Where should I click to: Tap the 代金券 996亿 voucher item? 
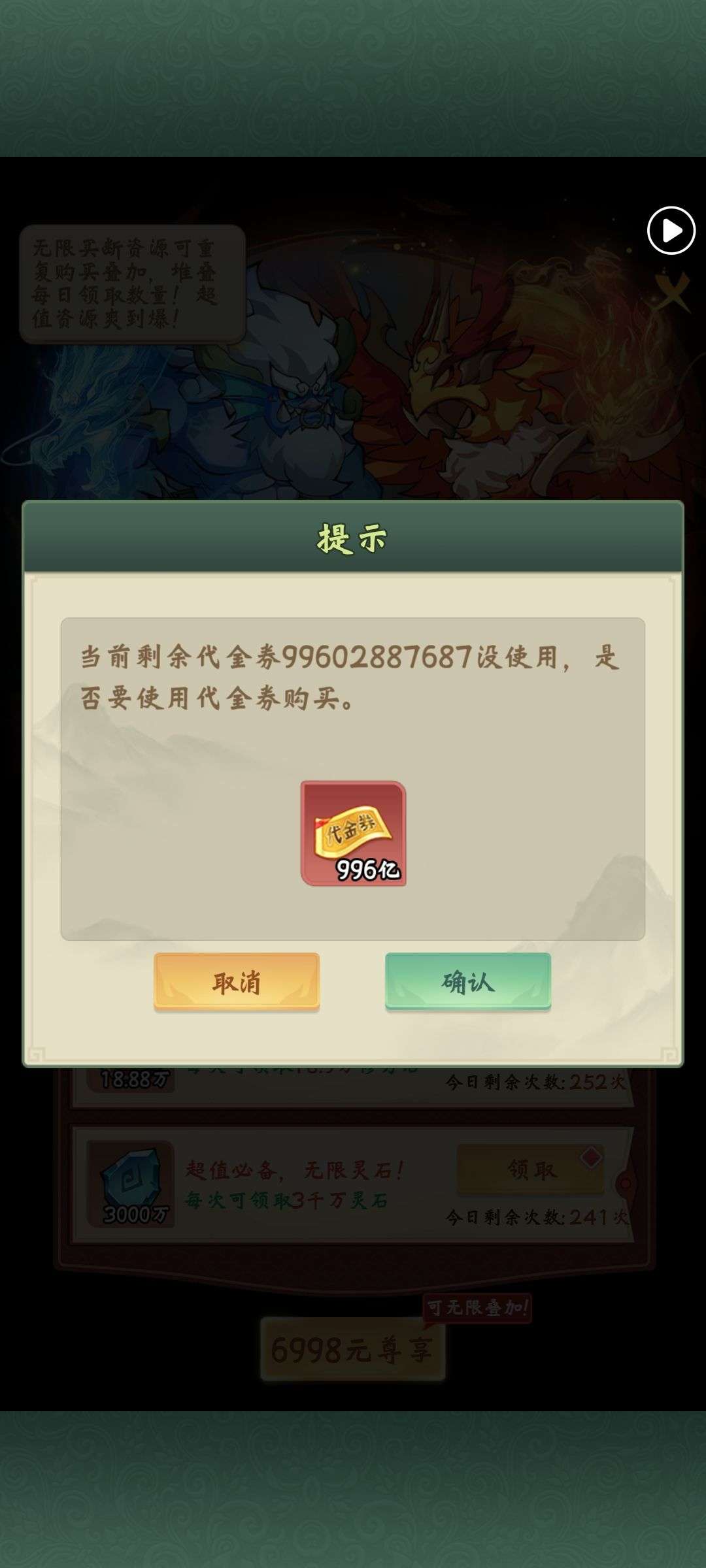tap(353, 834)
